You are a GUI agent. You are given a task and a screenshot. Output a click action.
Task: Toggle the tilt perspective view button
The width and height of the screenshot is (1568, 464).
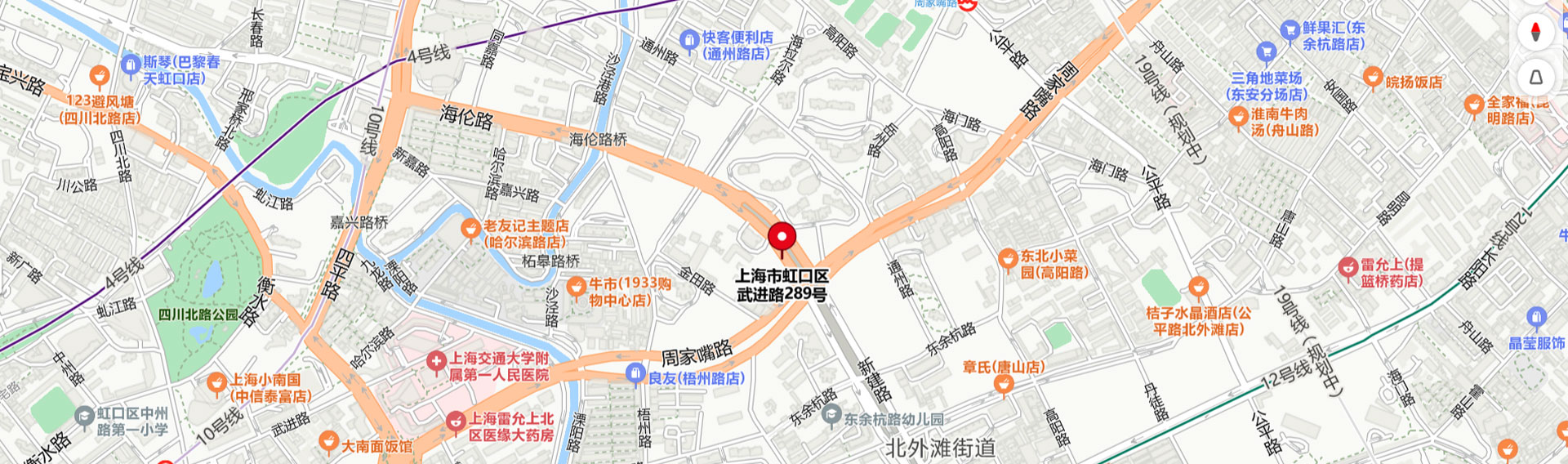(x=1535, y=78)
